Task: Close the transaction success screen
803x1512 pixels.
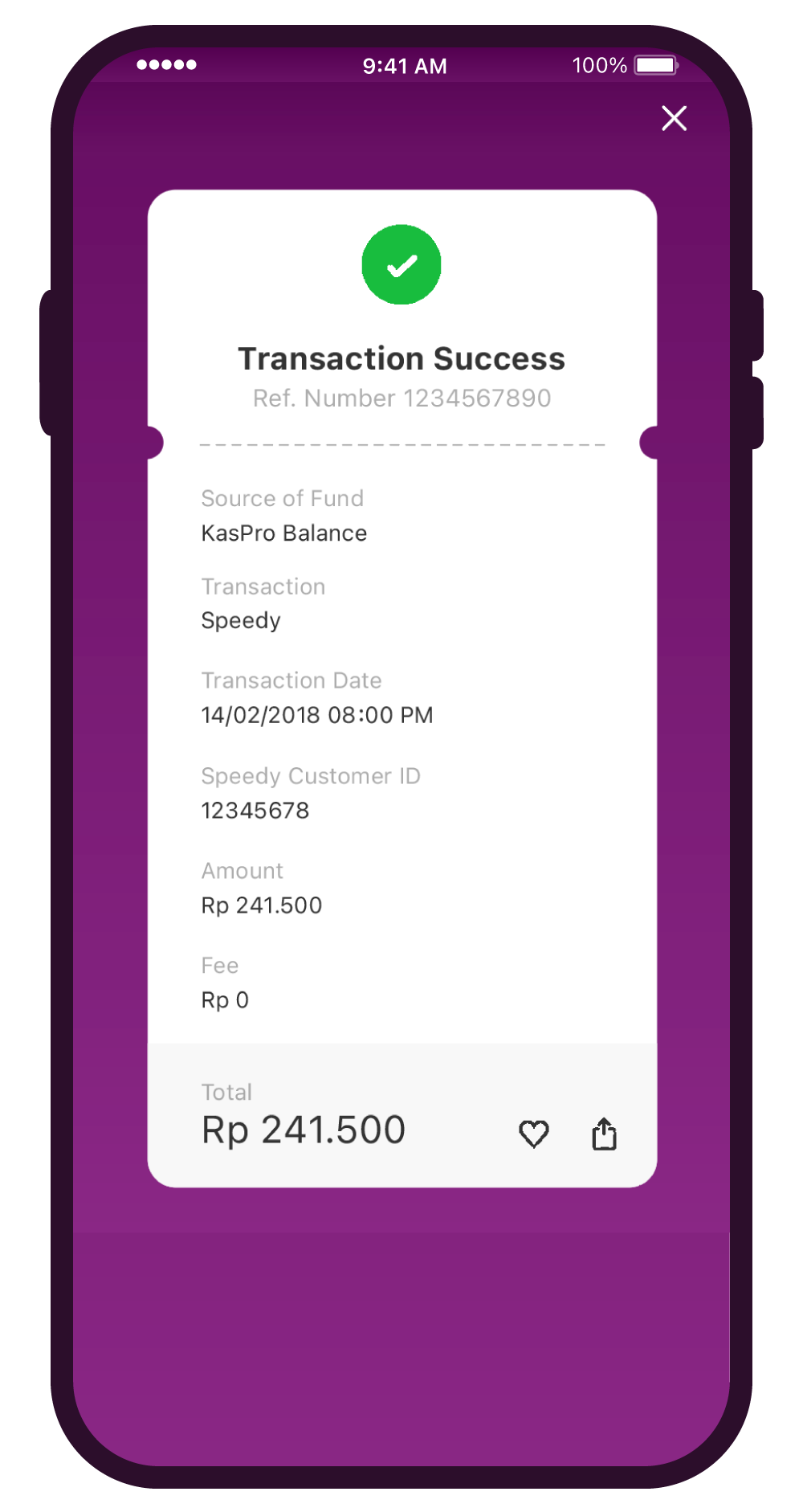Action: pyautogui.click(x=674, y=118)
